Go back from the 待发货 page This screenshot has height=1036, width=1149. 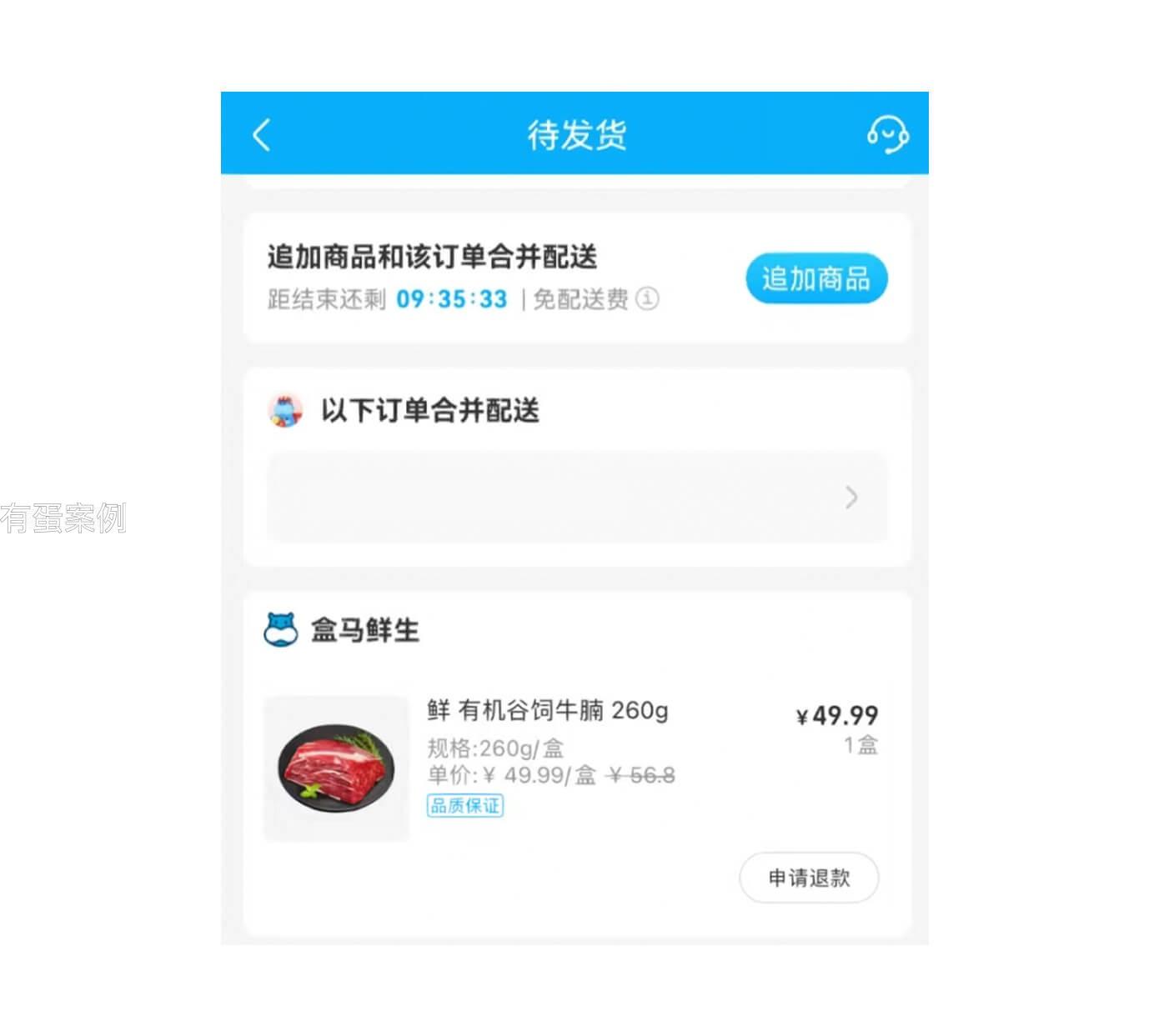click(x=262, y=134)
